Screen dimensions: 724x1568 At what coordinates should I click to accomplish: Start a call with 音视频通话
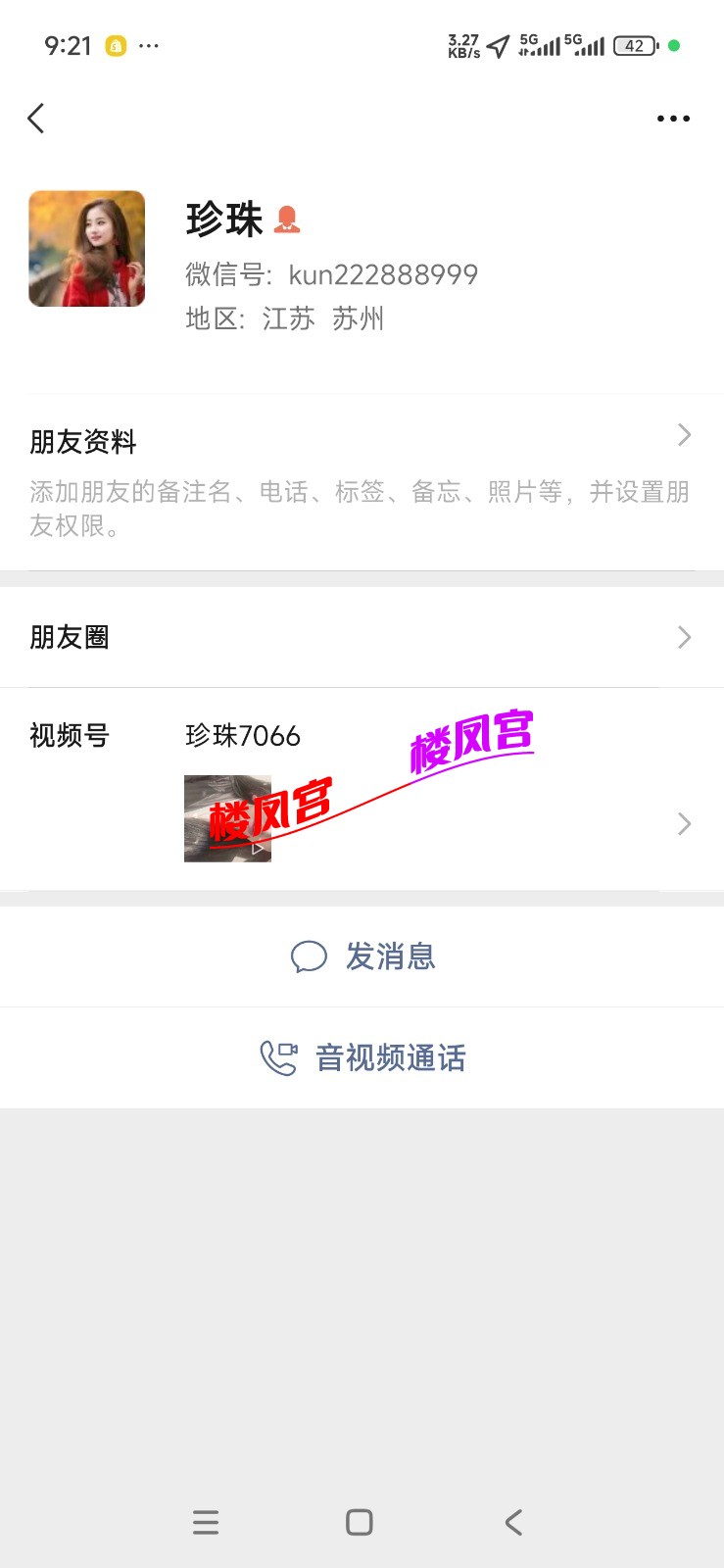pos(362,1058)
